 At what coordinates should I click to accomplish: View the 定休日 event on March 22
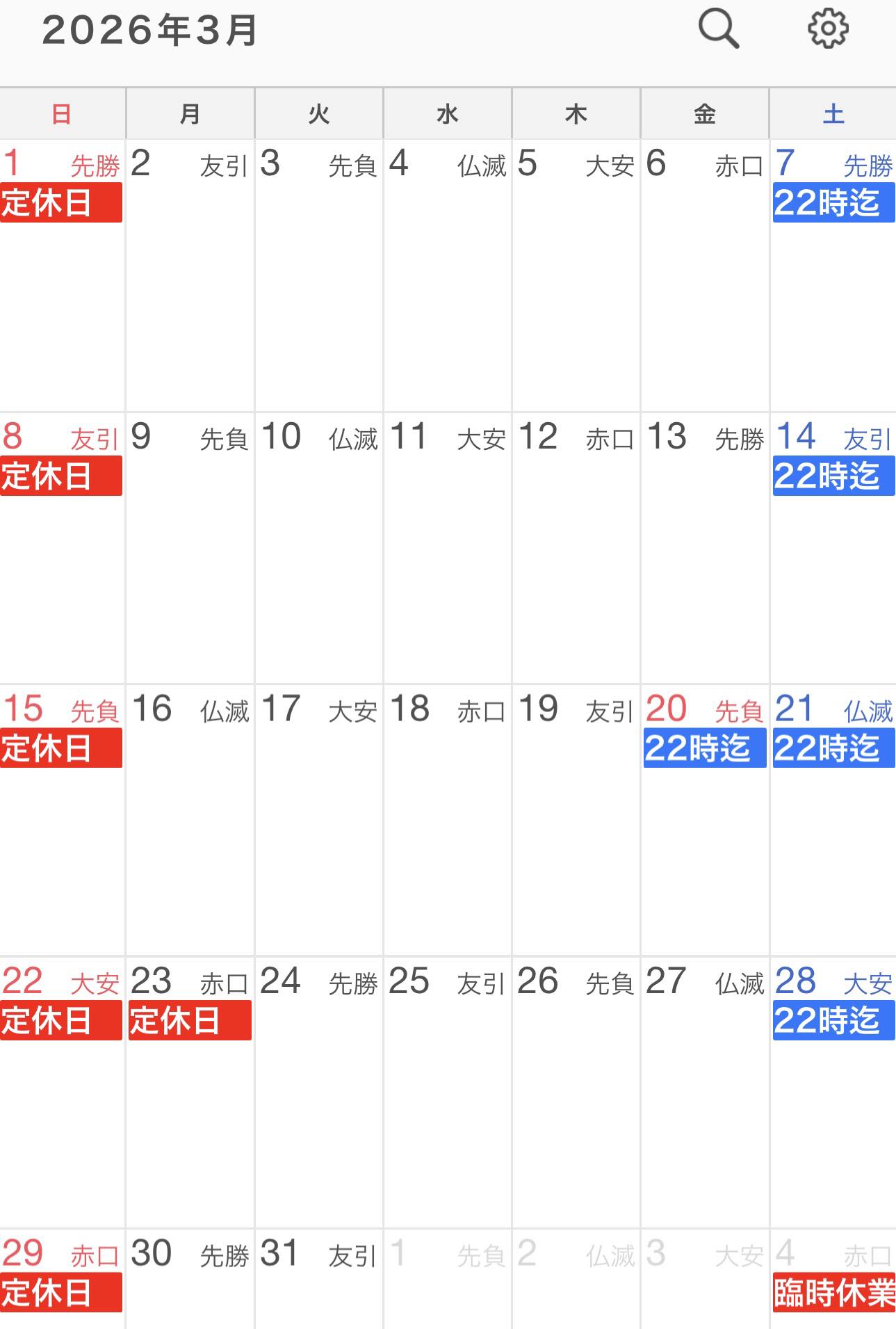click(61, 1021)
